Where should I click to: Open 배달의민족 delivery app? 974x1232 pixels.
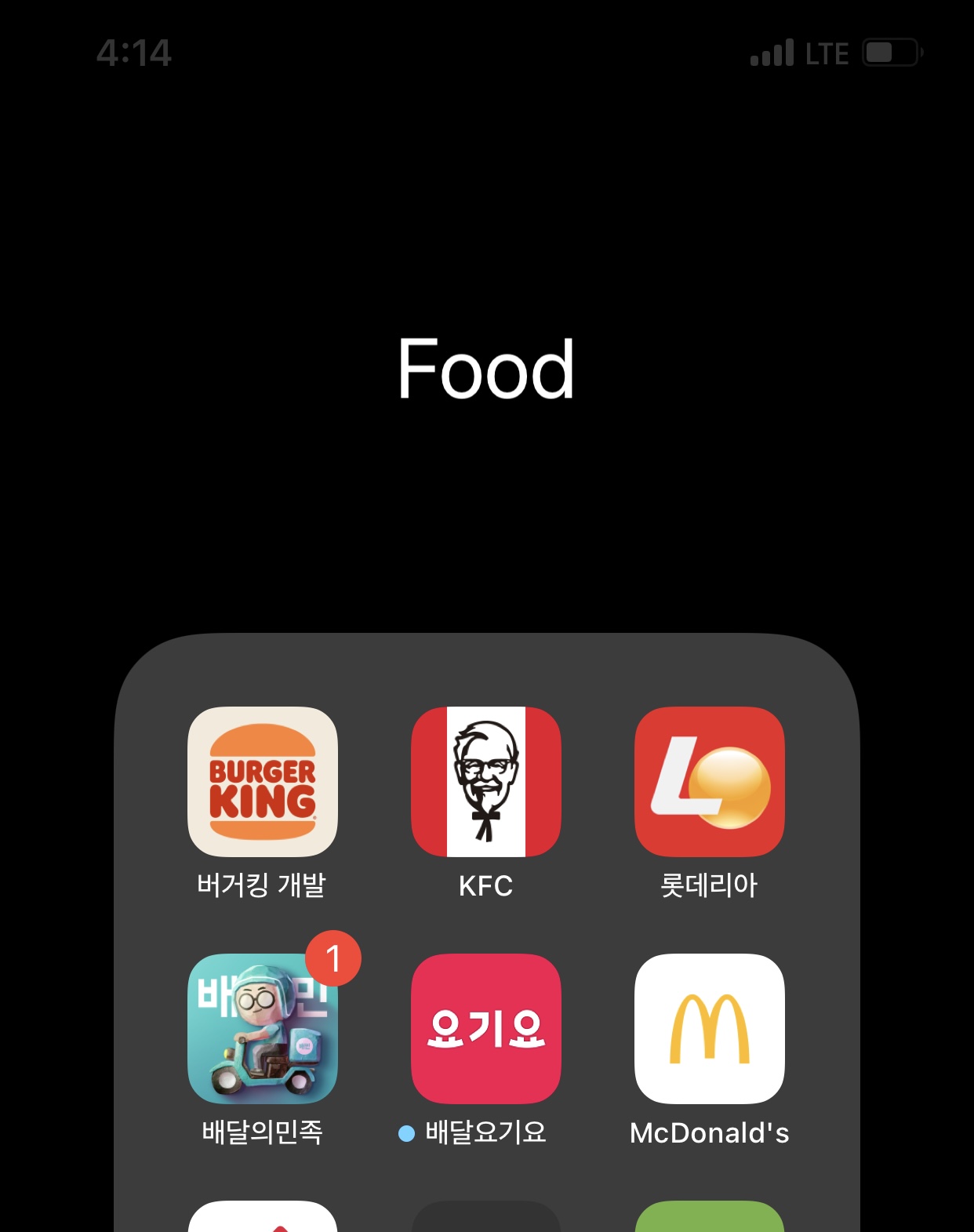point(263,1029)
